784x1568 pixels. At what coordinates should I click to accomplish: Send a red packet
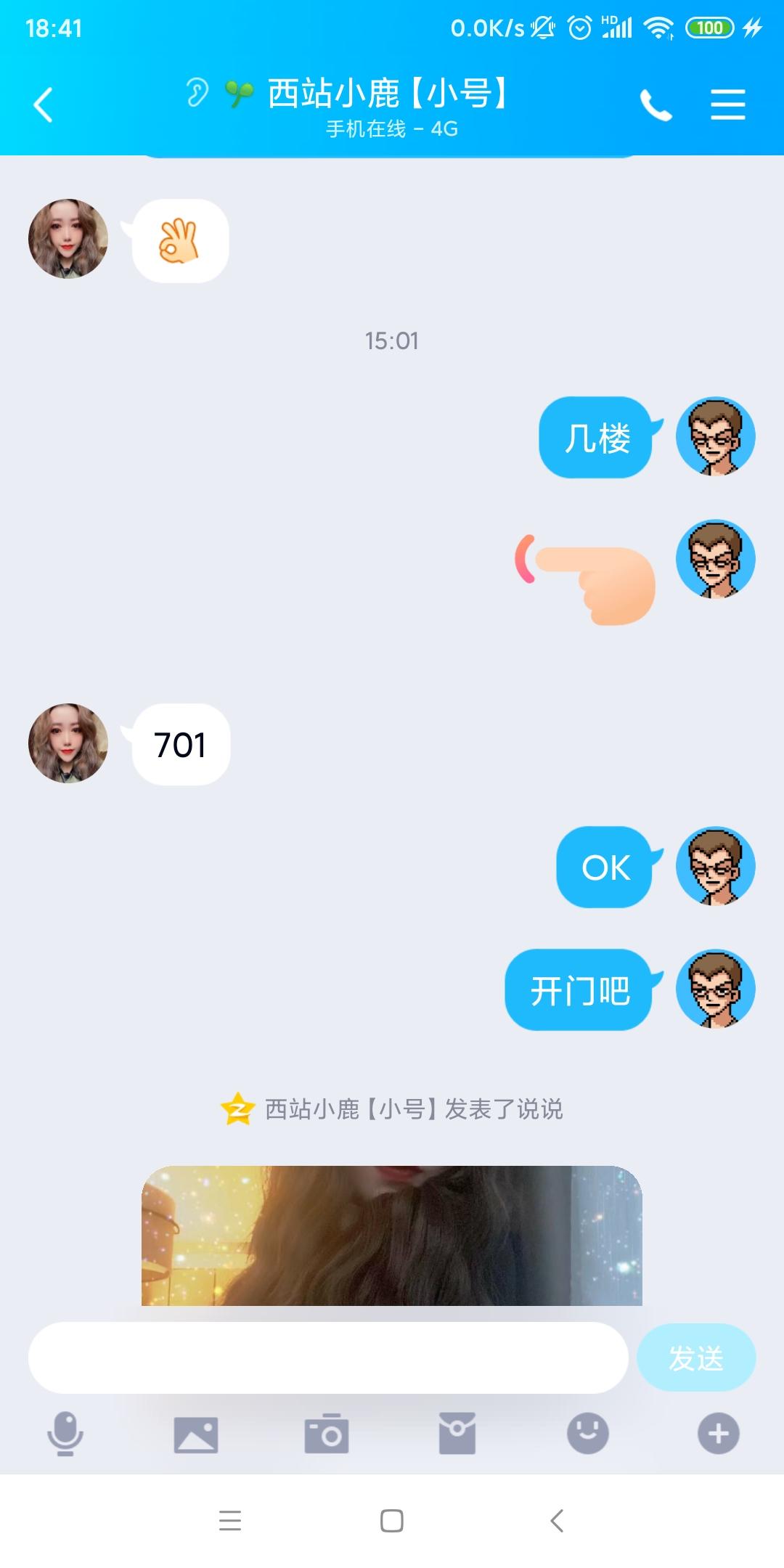pyautogui.click(x=457, y=1434)
